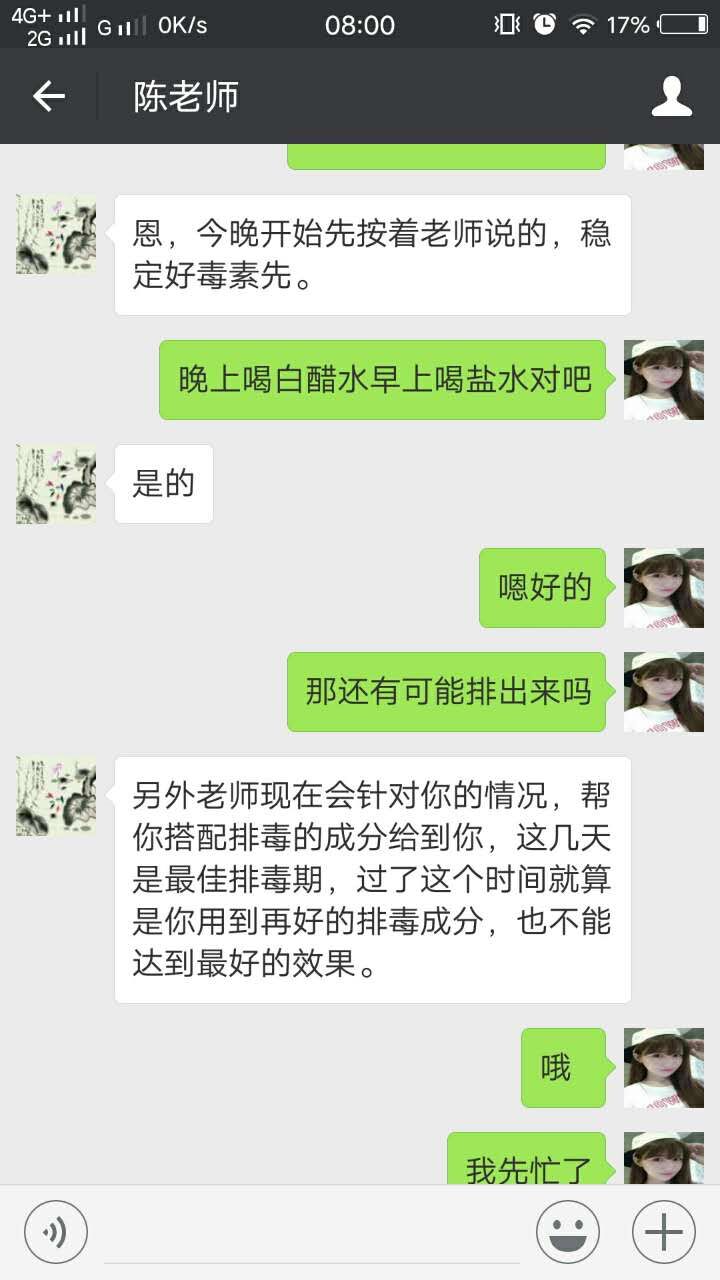Switch to voice message input
This screenshot has width=720, height=1280.
56,1231
